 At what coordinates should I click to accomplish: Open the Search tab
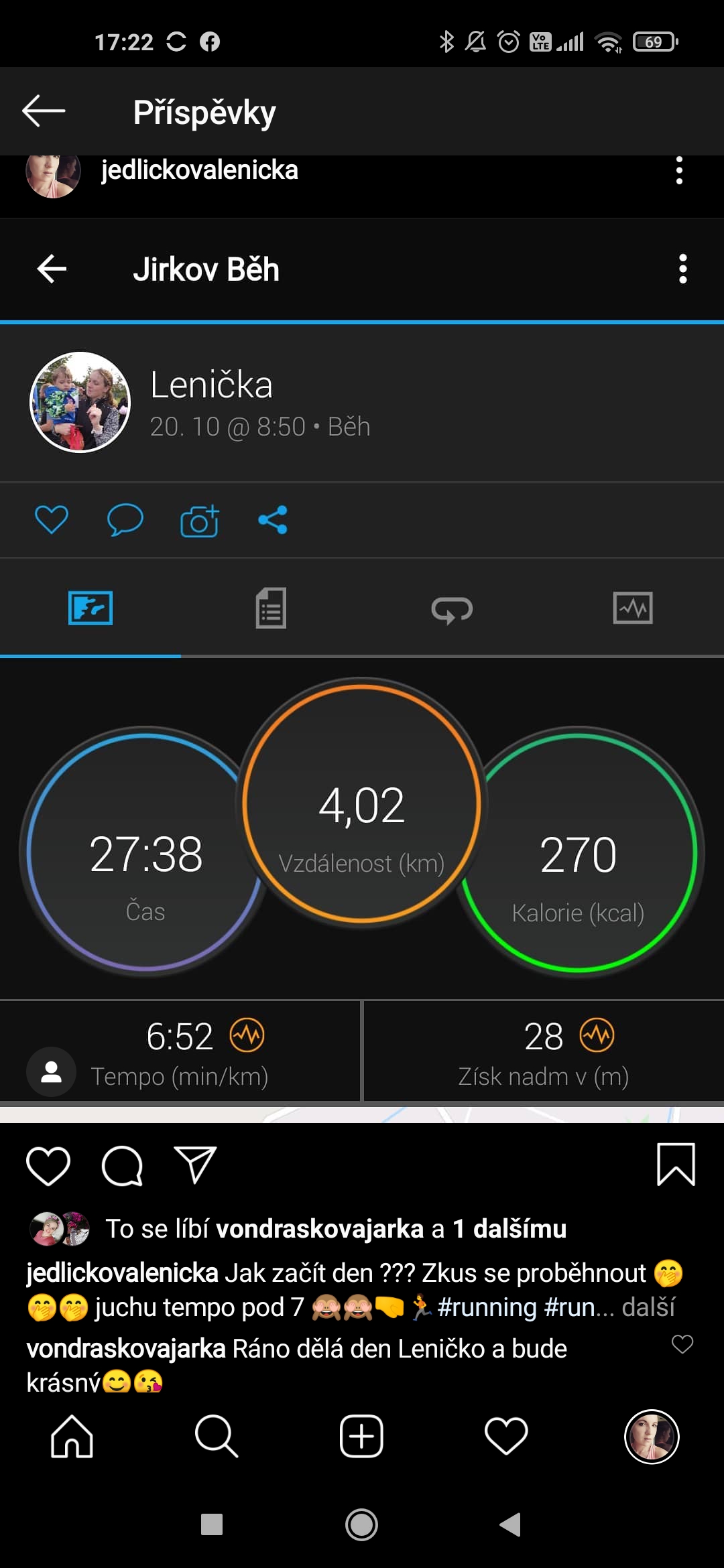217,1437
